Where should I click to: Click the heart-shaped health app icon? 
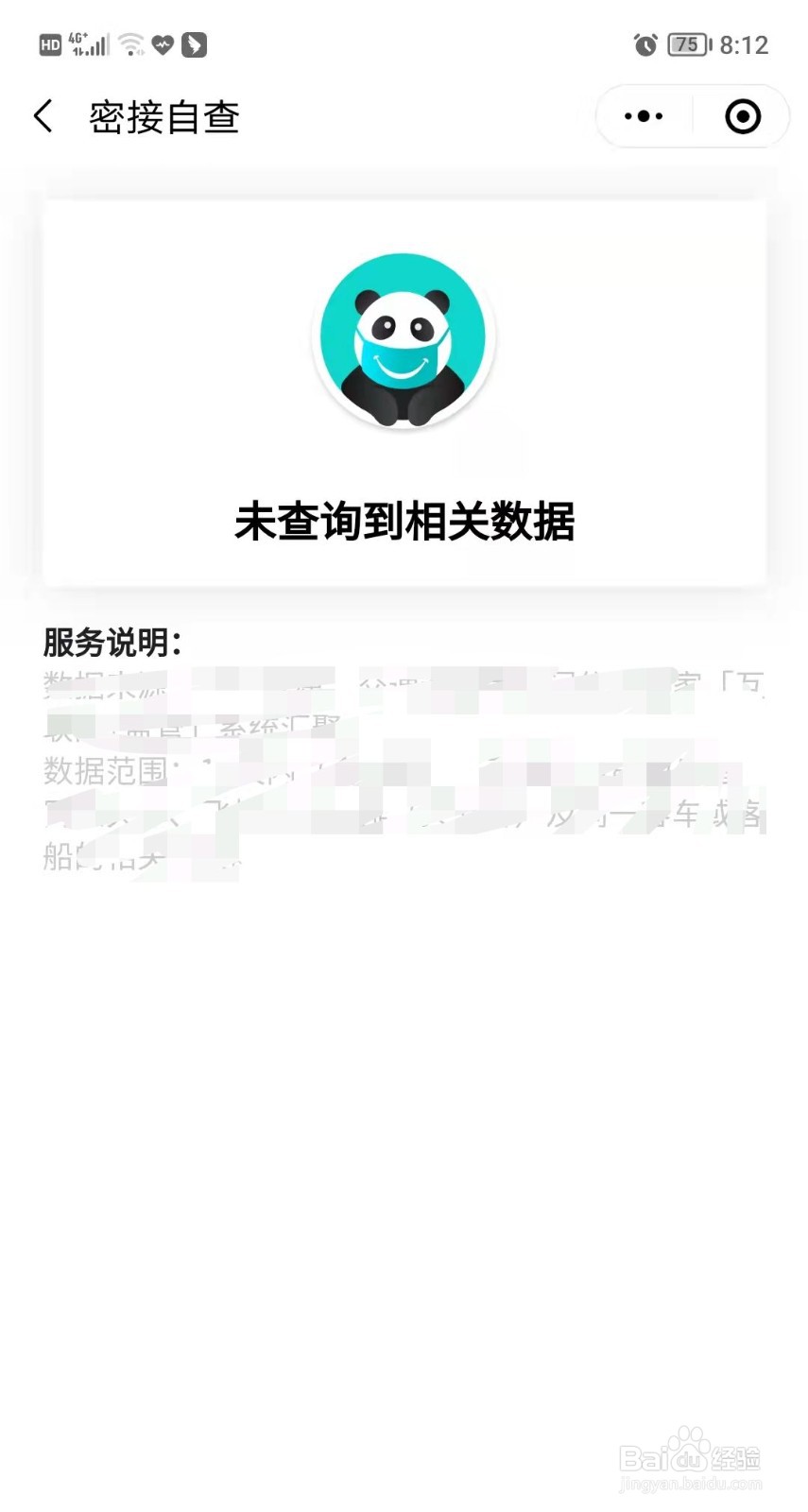point(163,43)
